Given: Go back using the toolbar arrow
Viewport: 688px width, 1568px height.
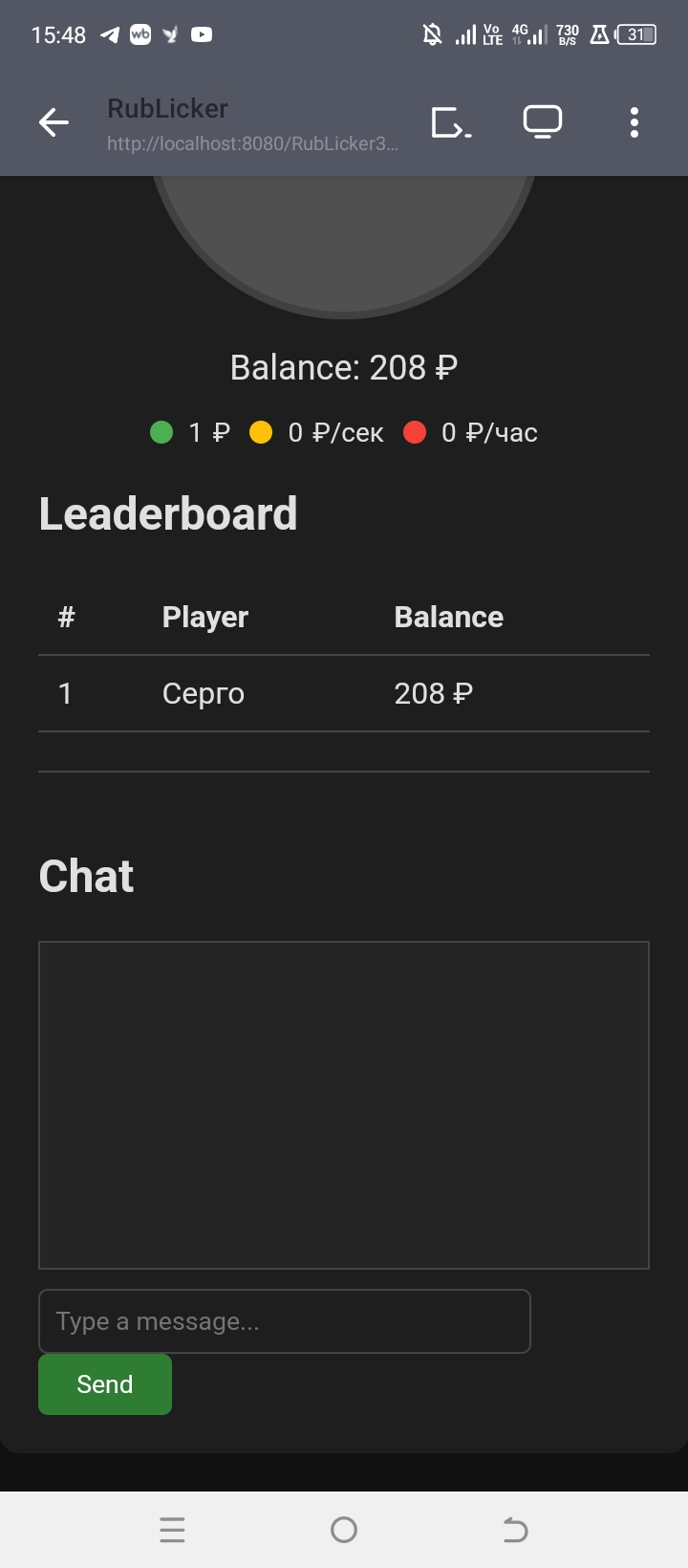Looking at the screenshot, I should point(54,122).
